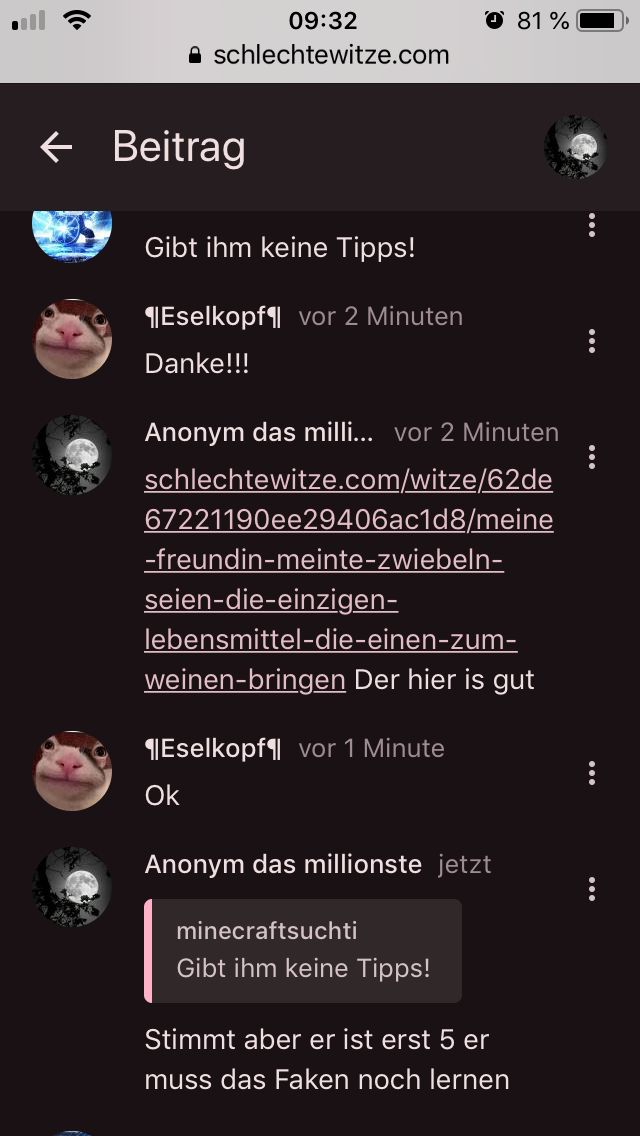Open options for "Gibt ihm keine Tipps!" top comment
The width and height of the screenshot is (640, 1136).
(x=592, y=226)
